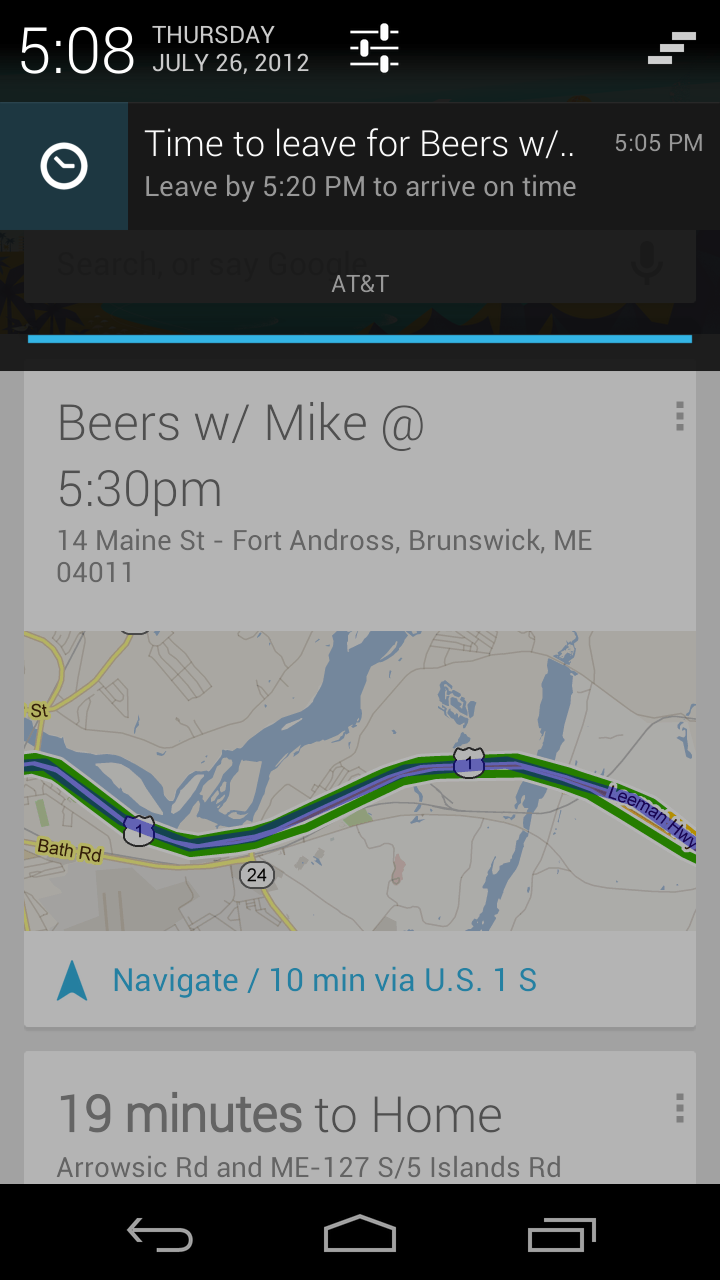Open quick settings from the notification shade
This screenshot has height=1280, width=720.
coord(374,48)
